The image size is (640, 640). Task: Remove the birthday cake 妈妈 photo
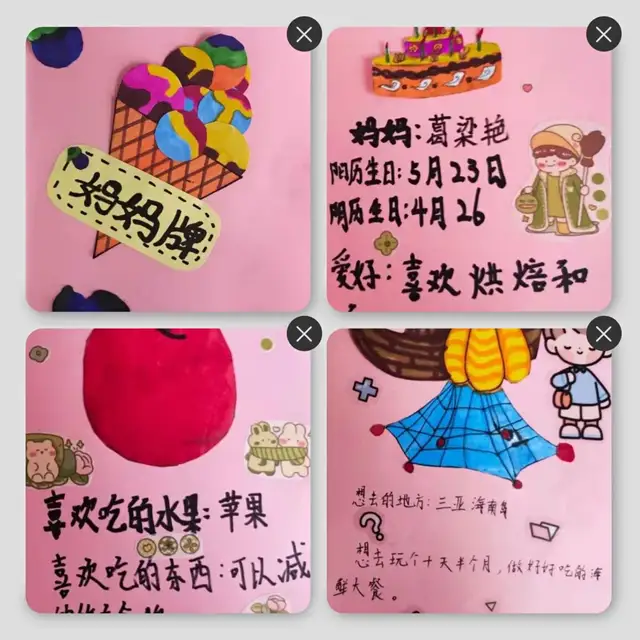(603, 35)
